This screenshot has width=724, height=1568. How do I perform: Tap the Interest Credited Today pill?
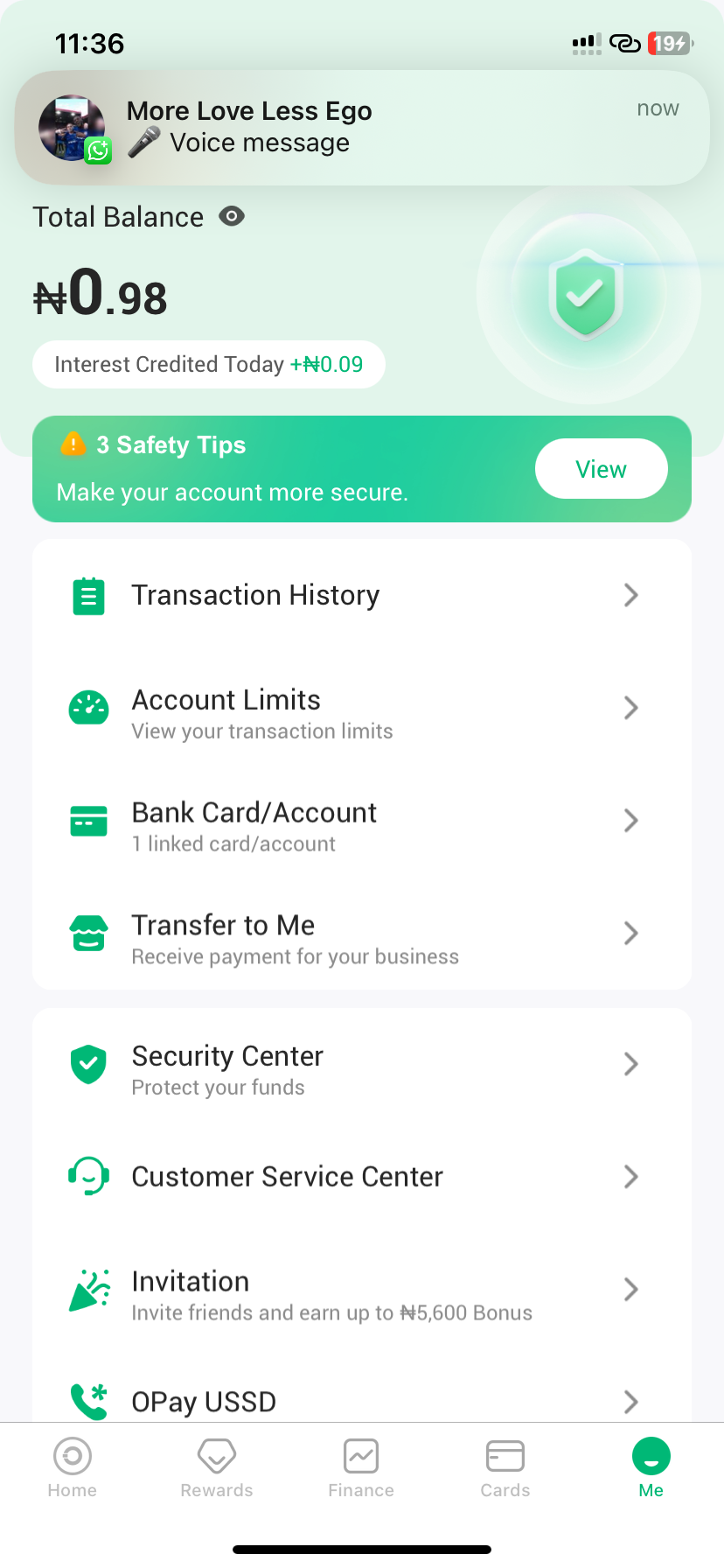pos(208,364)
